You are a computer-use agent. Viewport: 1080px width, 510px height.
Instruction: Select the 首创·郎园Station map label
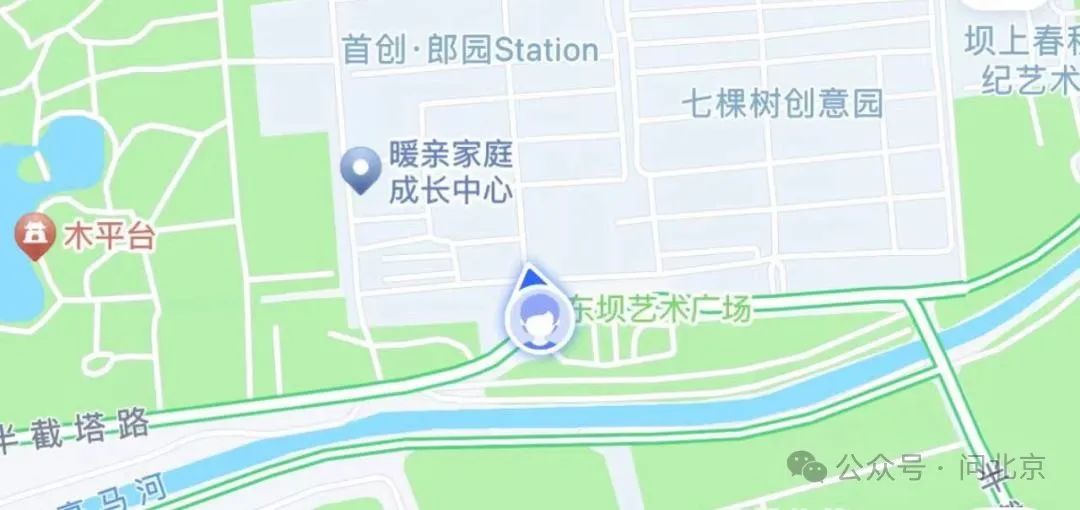470,50
